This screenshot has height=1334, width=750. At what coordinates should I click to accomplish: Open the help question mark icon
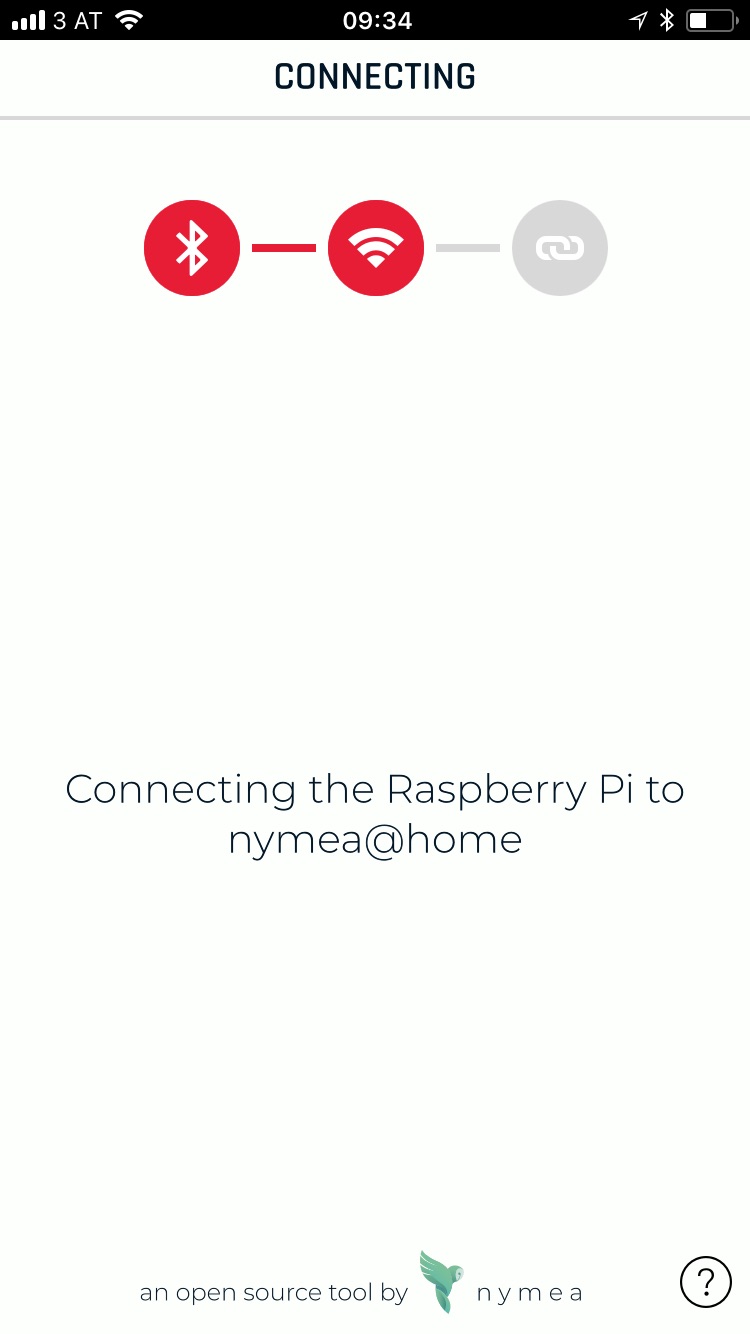click(x=705, y=1281)
